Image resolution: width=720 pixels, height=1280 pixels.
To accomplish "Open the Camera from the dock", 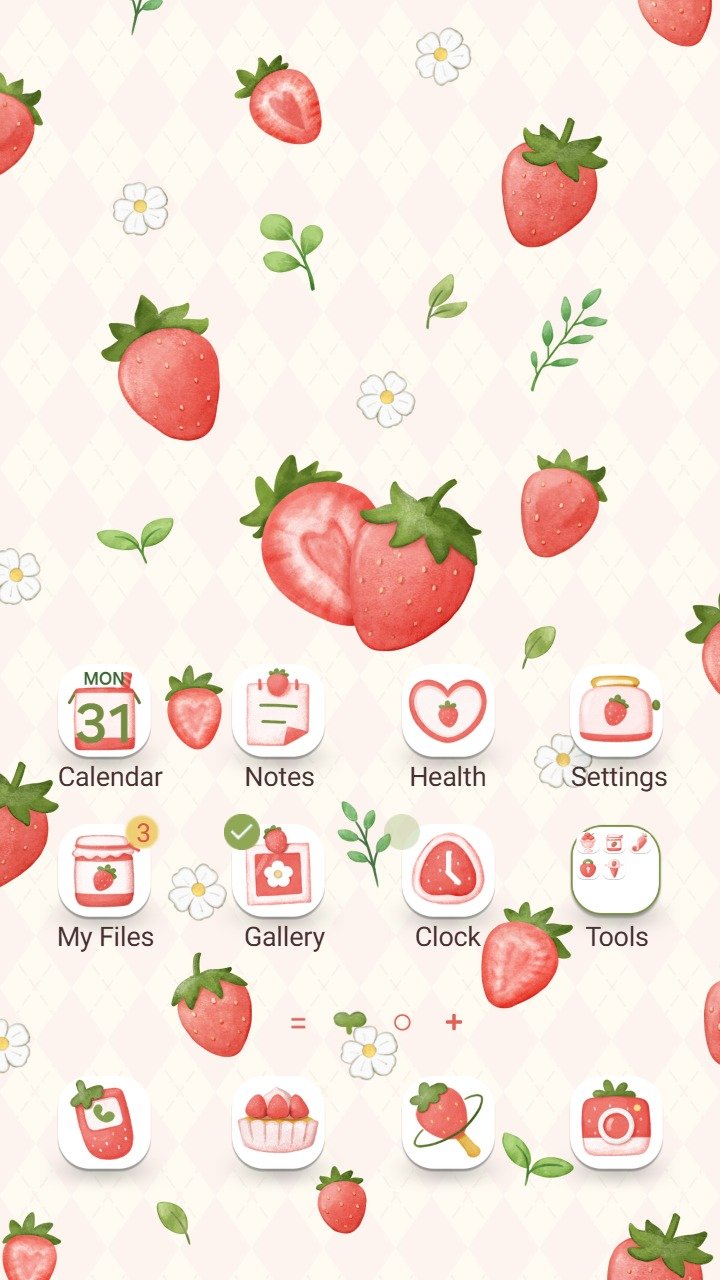I will tap(616, 1123).
